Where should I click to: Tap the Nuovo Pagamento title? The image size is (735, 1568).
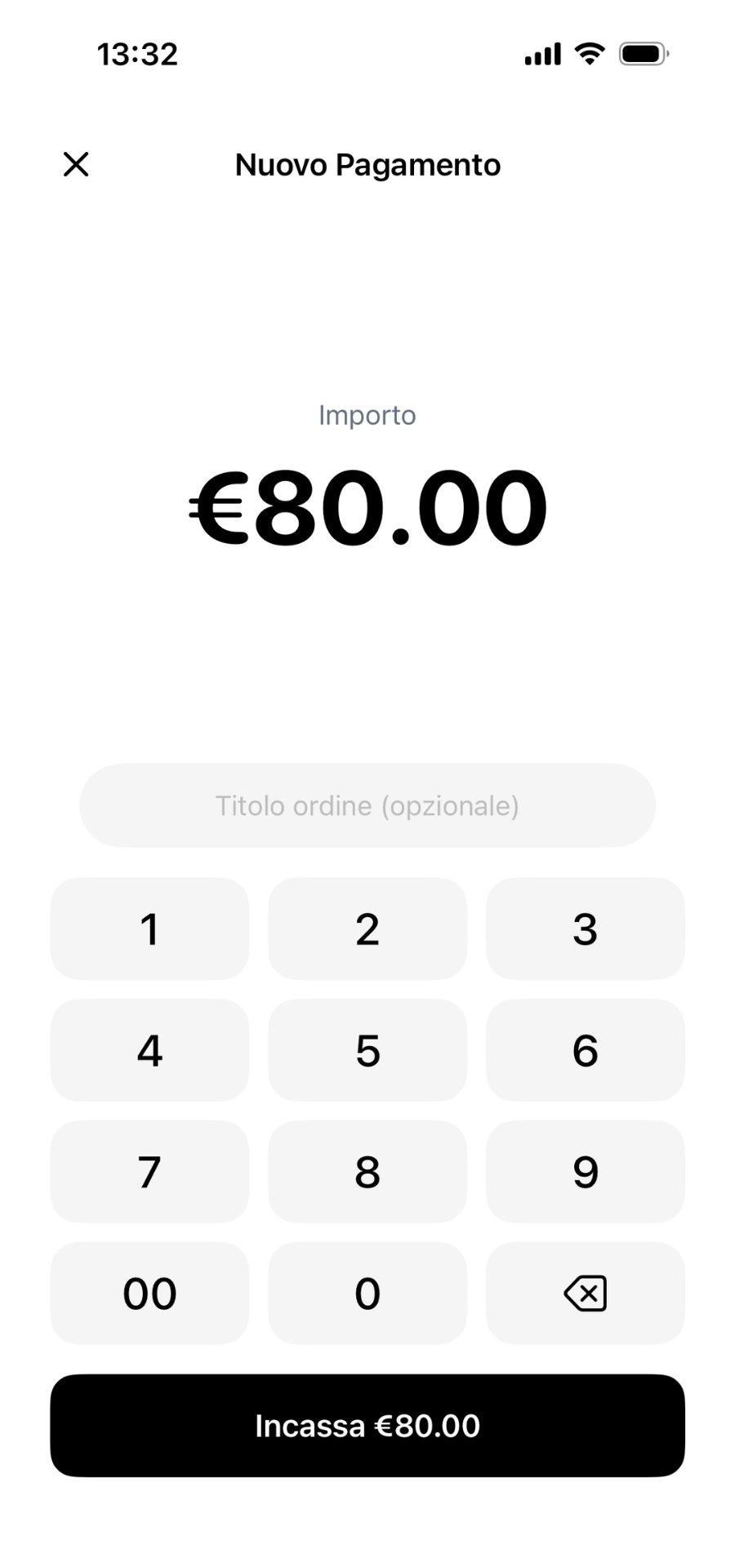pyautogui.click(x=367, y=164)
